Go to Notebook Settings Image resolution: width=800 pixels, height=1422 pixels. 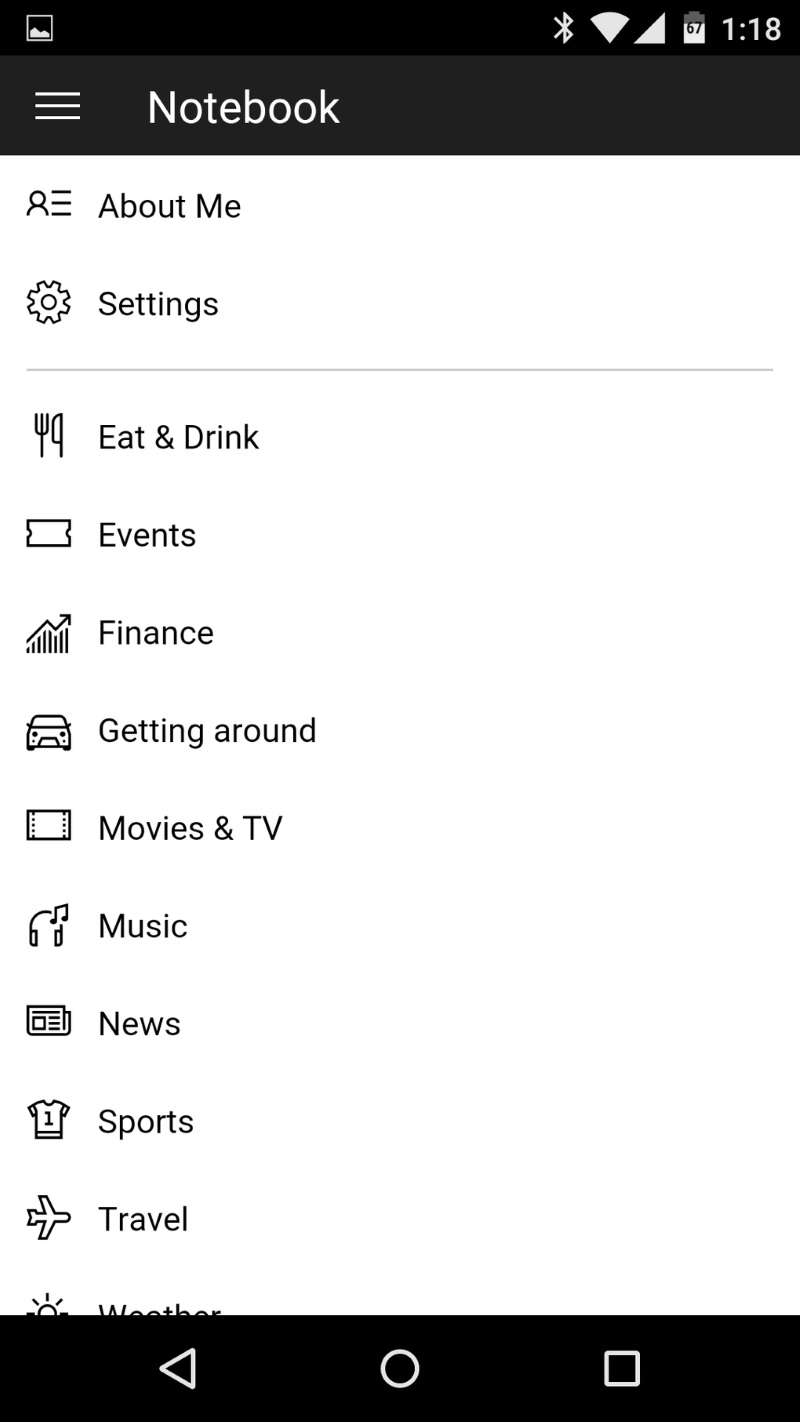(158, 304)
